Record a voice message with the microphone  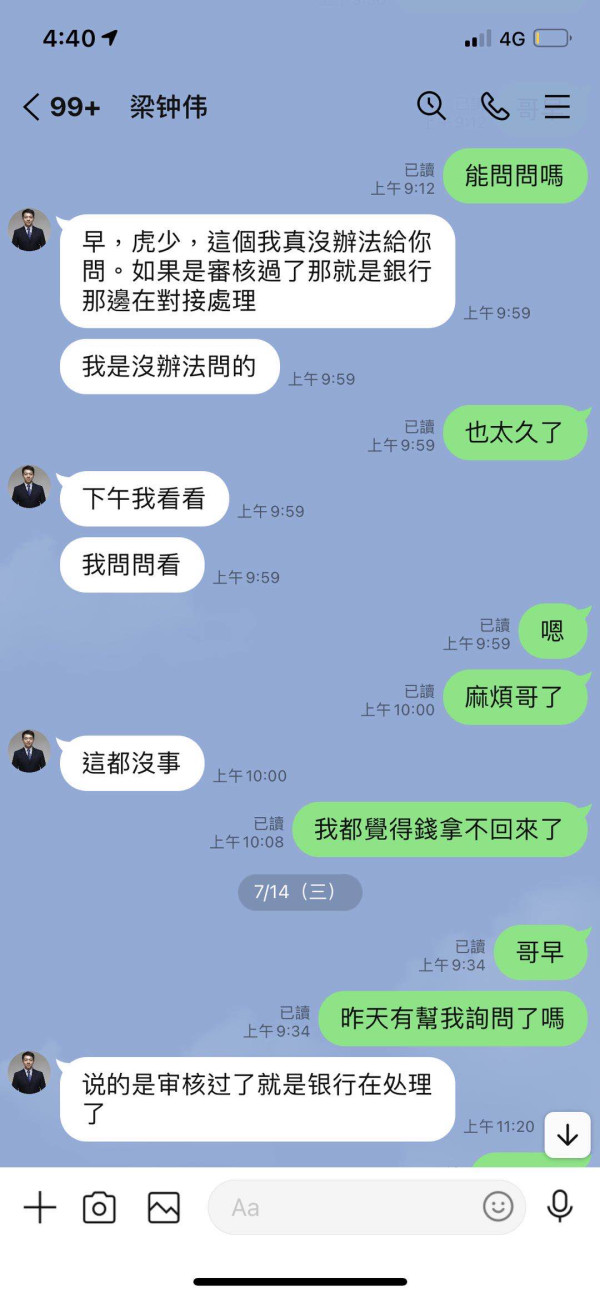coord(560,1207)
